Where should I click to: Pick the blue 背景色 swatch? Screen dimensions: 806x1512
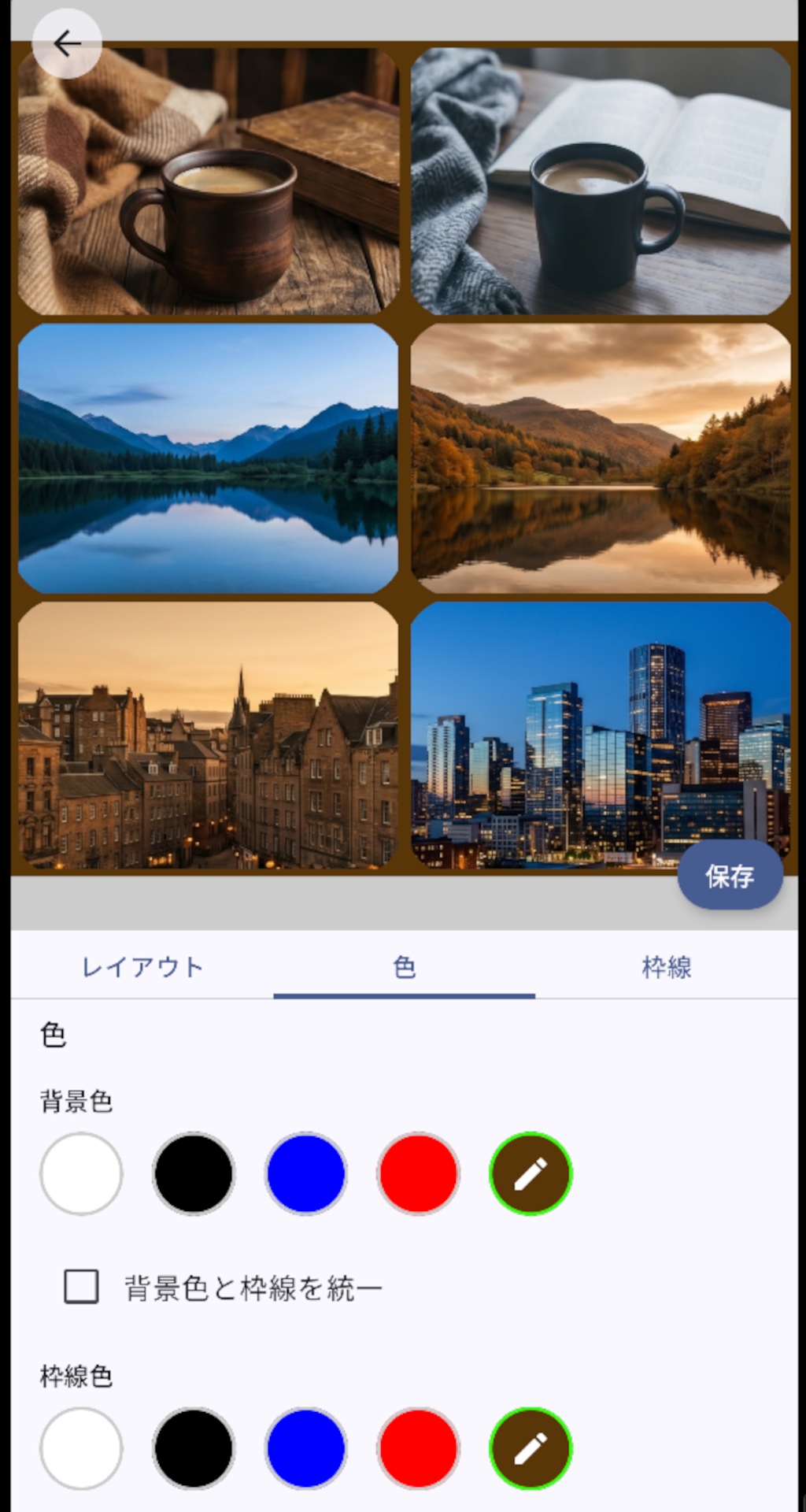tap(306, 1173)
